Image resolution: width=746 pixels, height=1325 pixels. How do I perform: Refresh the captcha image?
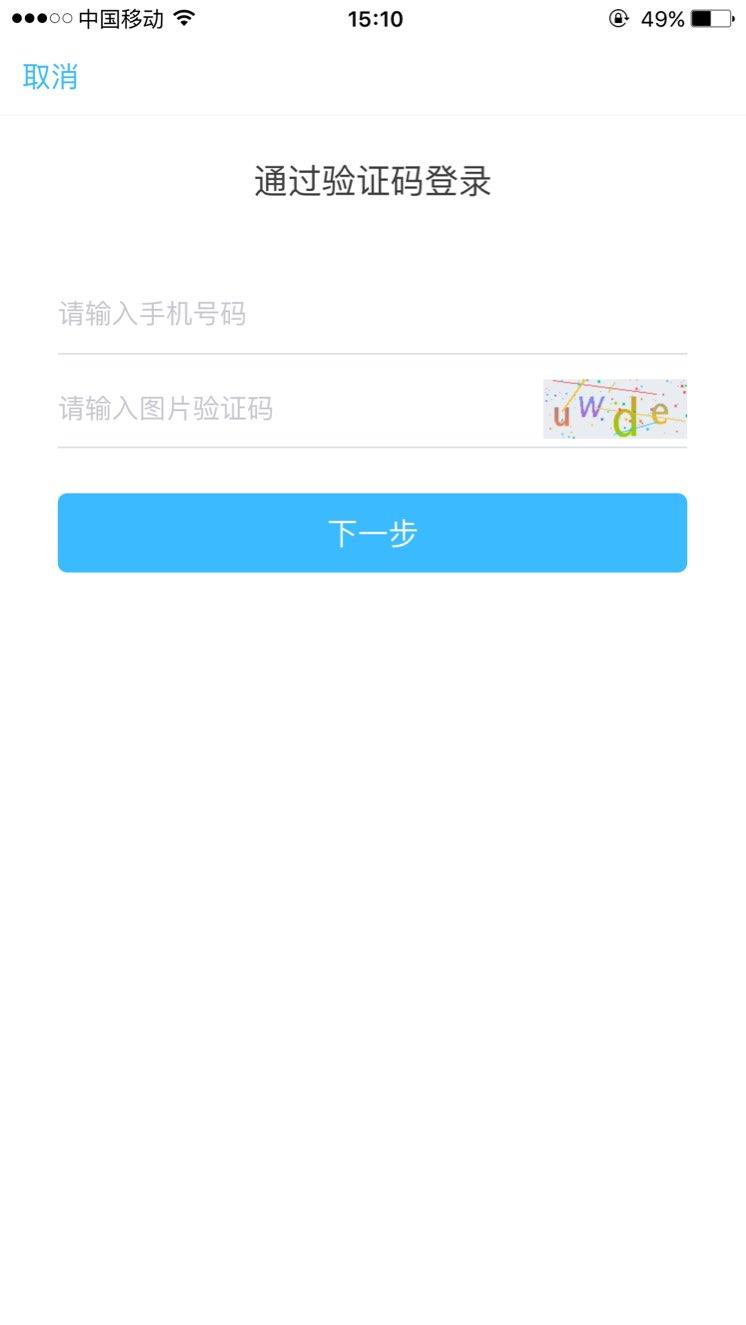tap(614, 409)
